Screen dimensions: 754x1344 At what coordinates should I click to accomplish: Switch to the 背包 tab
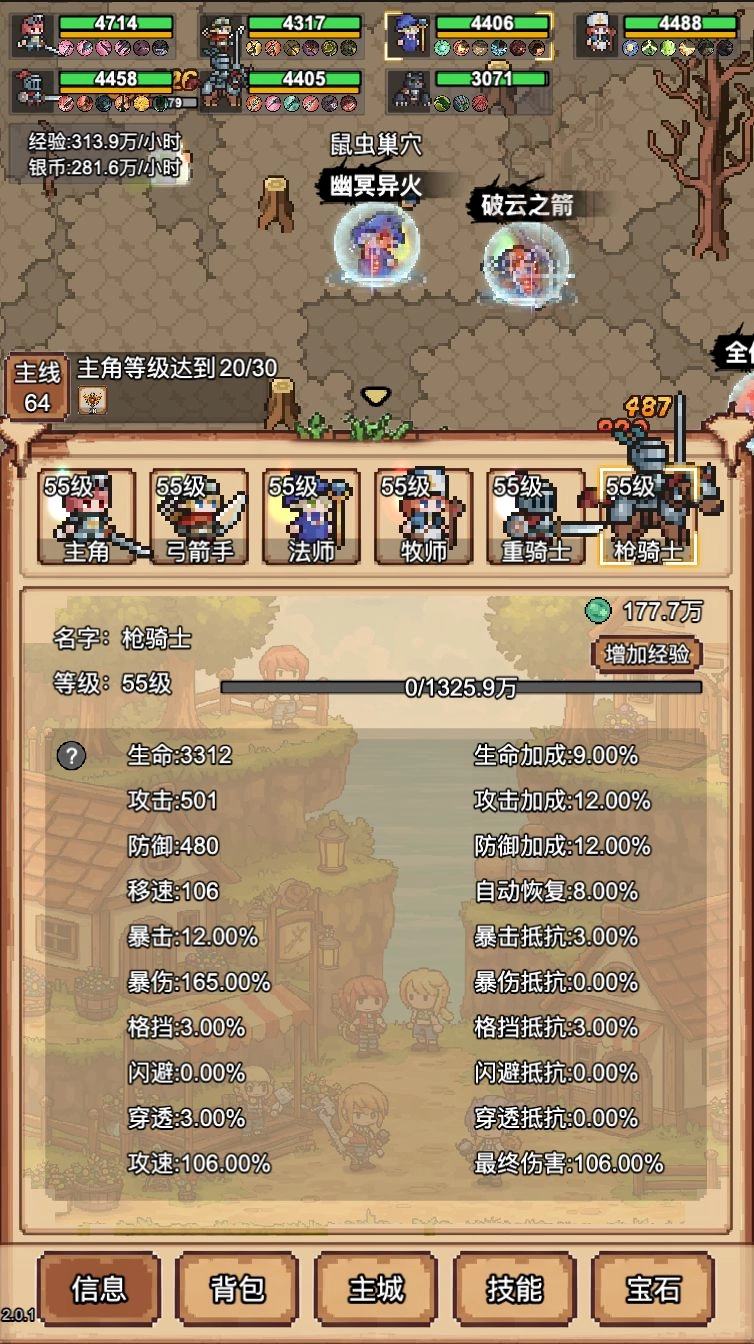point(236,1290)
